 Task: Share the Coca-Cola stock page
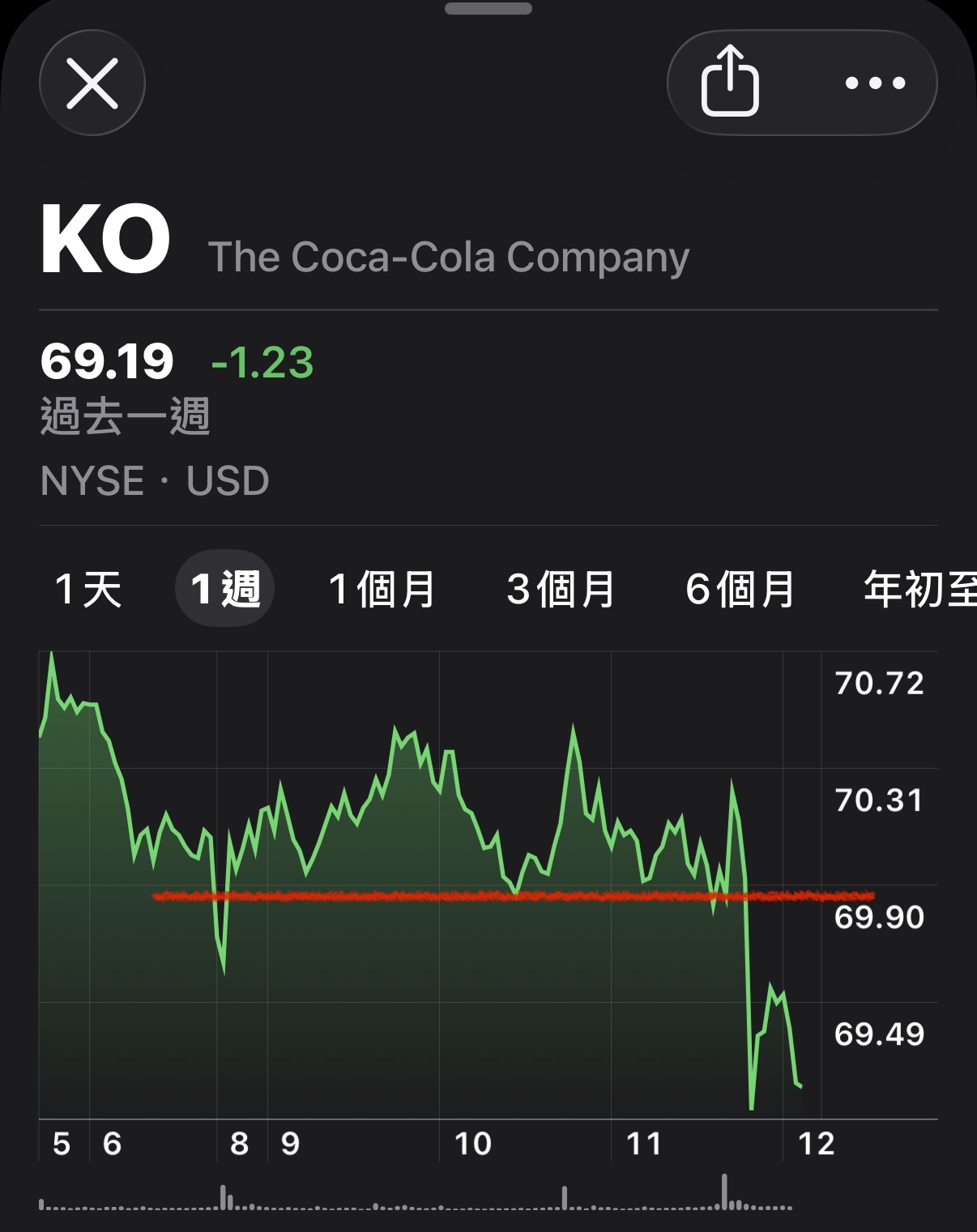tap(730, 82)
